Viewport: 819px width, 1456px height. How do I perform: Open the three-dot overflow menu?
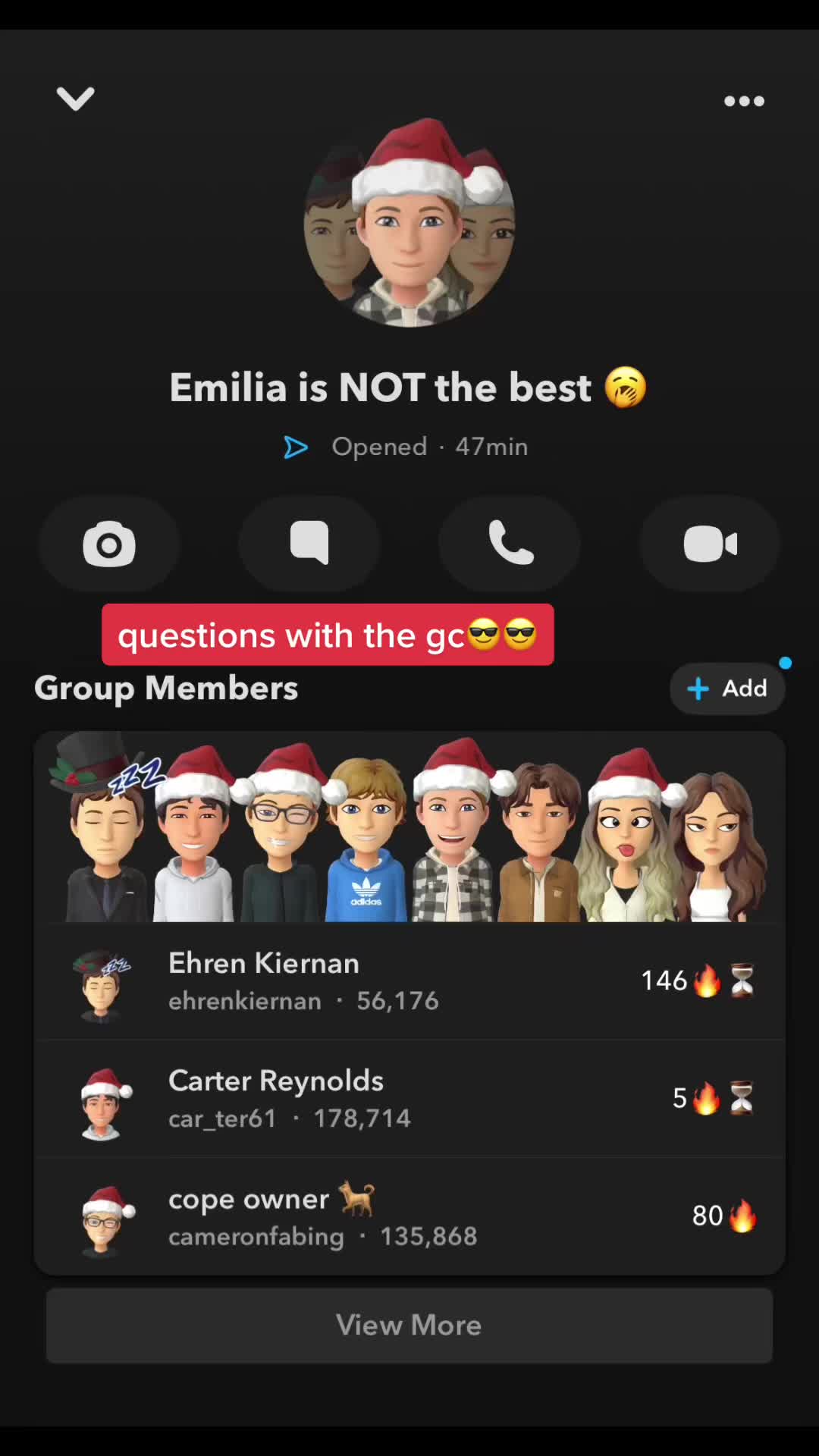point(743,101)
